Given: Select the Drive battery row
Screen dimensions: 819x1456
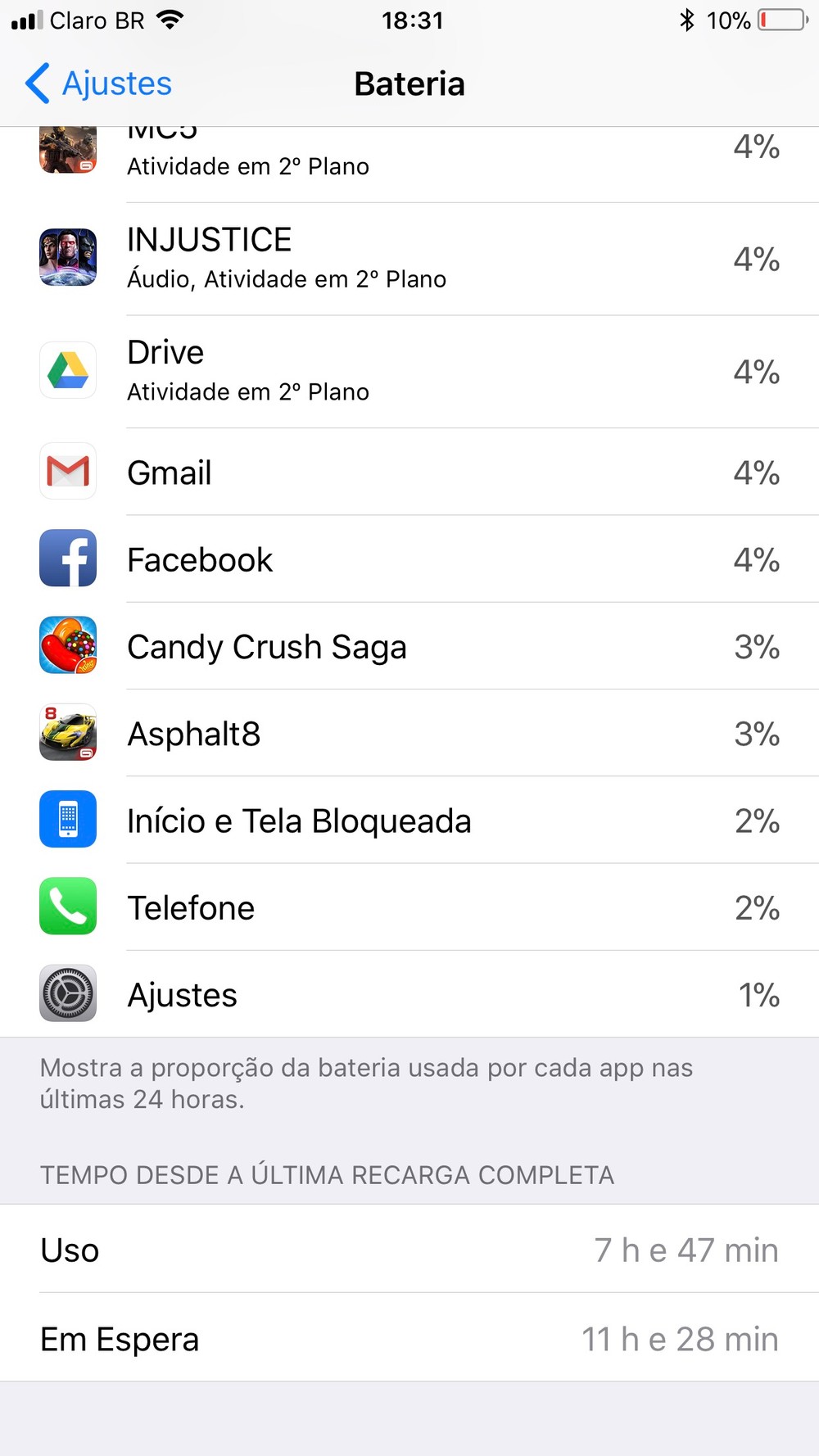Looking at the screenshot, I should [x=409, y=372].
